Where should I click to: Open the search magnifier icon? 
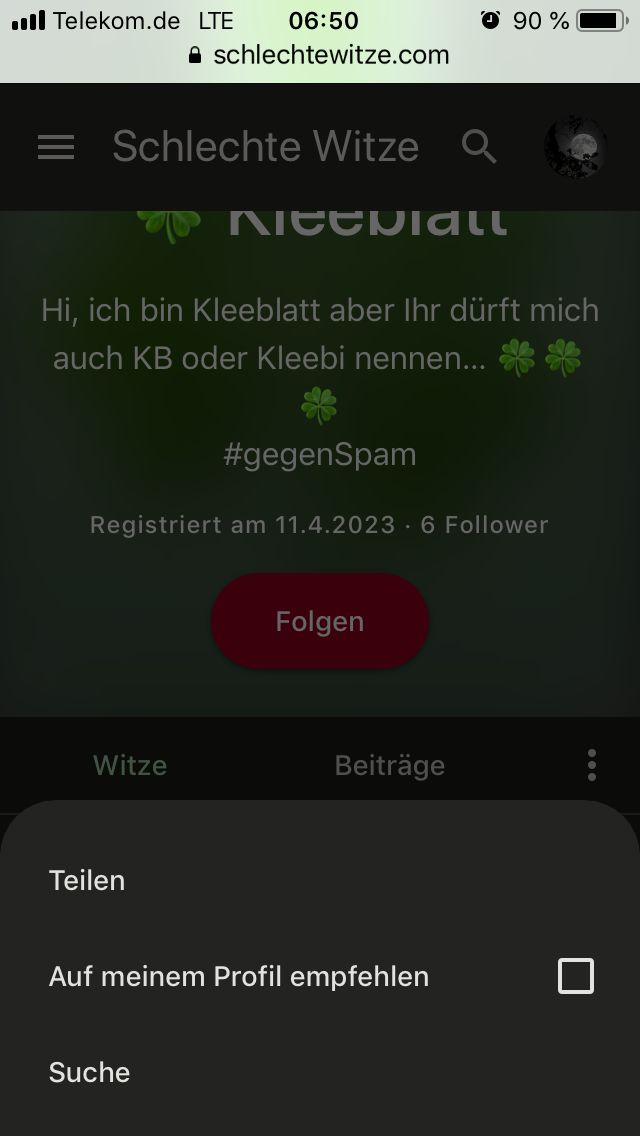pos(480,147)
